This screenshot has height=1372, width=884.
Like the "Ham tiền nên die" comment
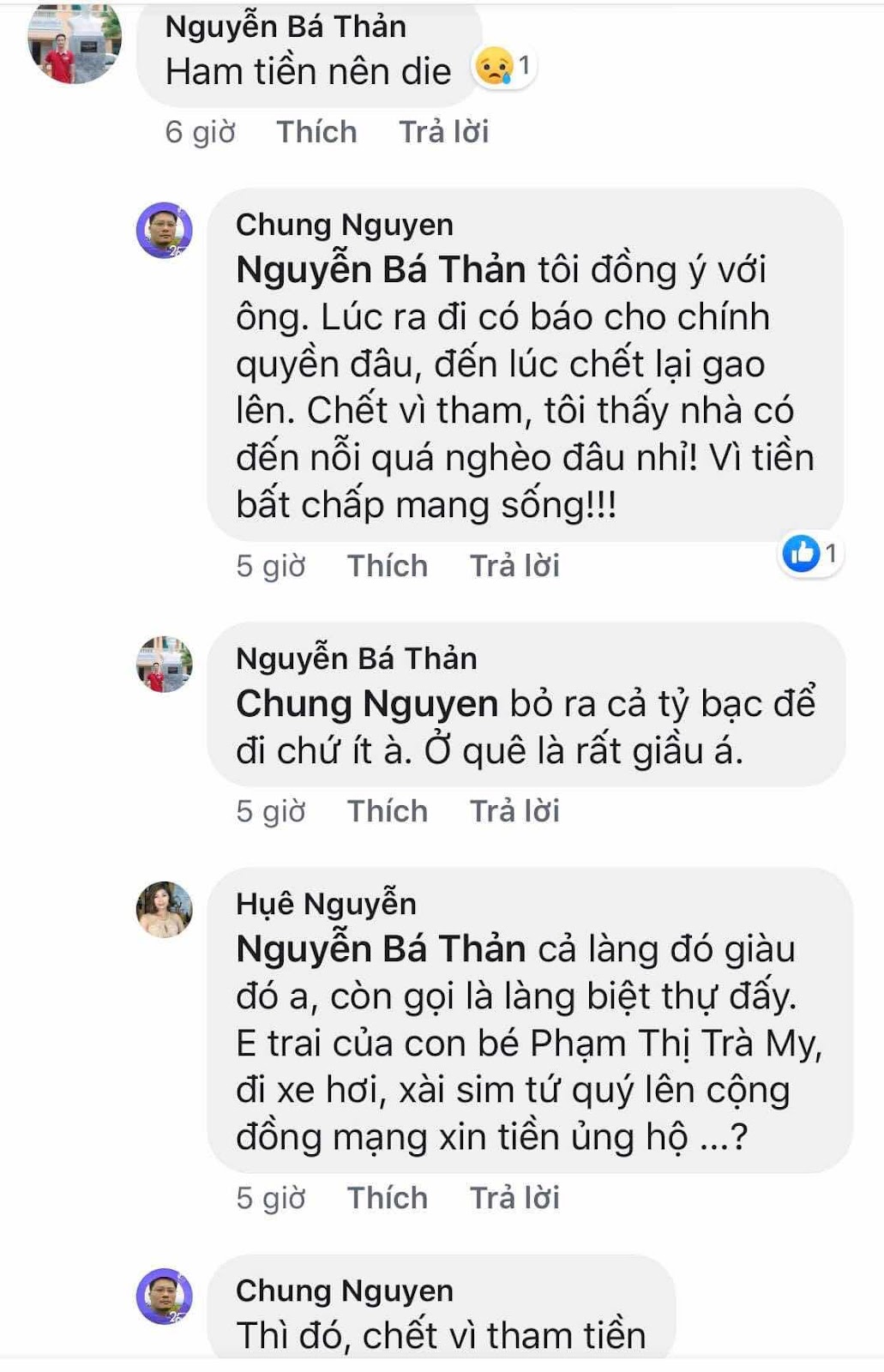[x=316, y=132]
